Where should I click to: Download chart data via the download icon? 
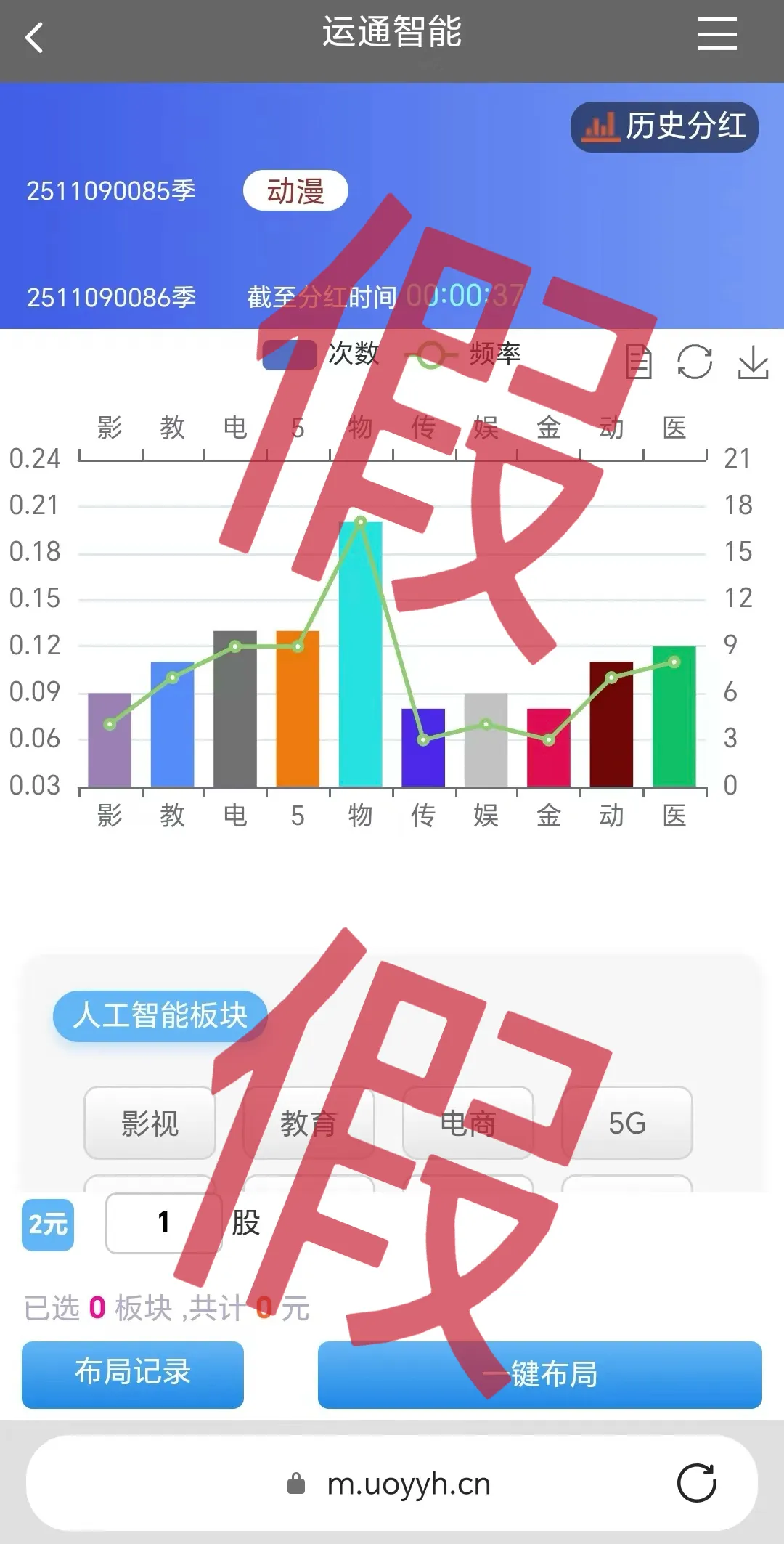click(753, 363)
